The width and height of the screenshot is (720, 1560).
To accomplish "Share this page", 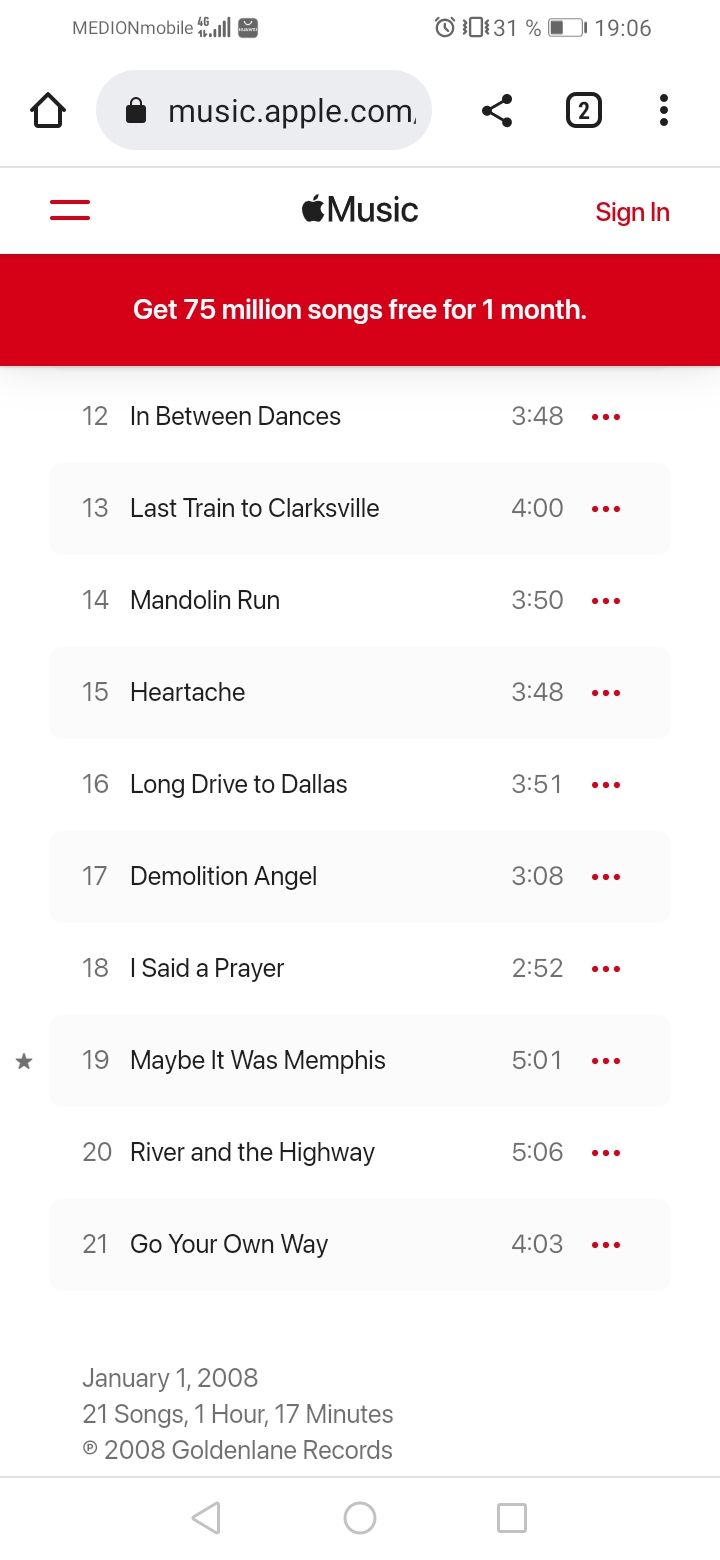I will point(497,110).
